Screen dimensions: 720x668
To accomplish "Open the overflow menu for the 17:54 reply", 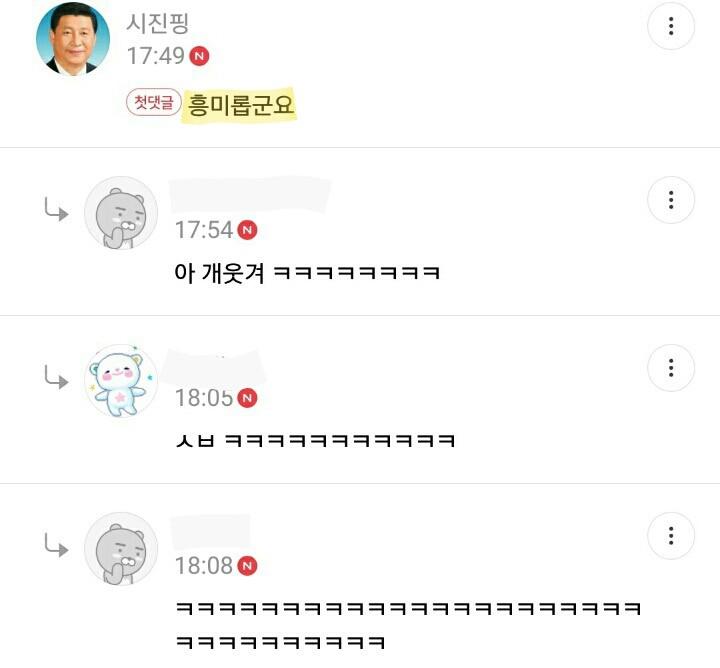I will pos(671,200).
